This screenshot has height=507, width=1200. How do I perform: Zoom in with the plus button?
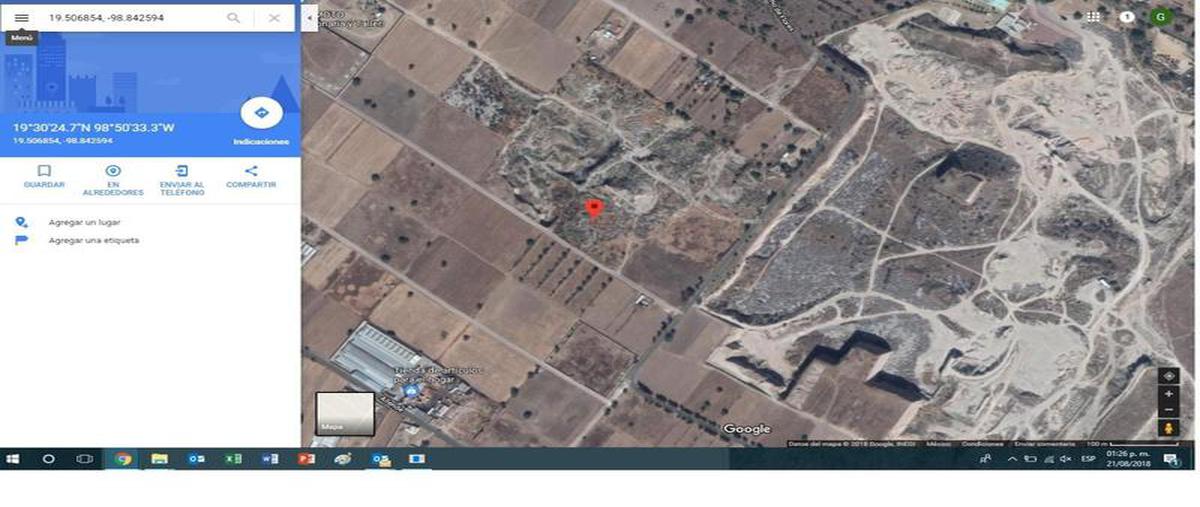[x=1168, y=394]
